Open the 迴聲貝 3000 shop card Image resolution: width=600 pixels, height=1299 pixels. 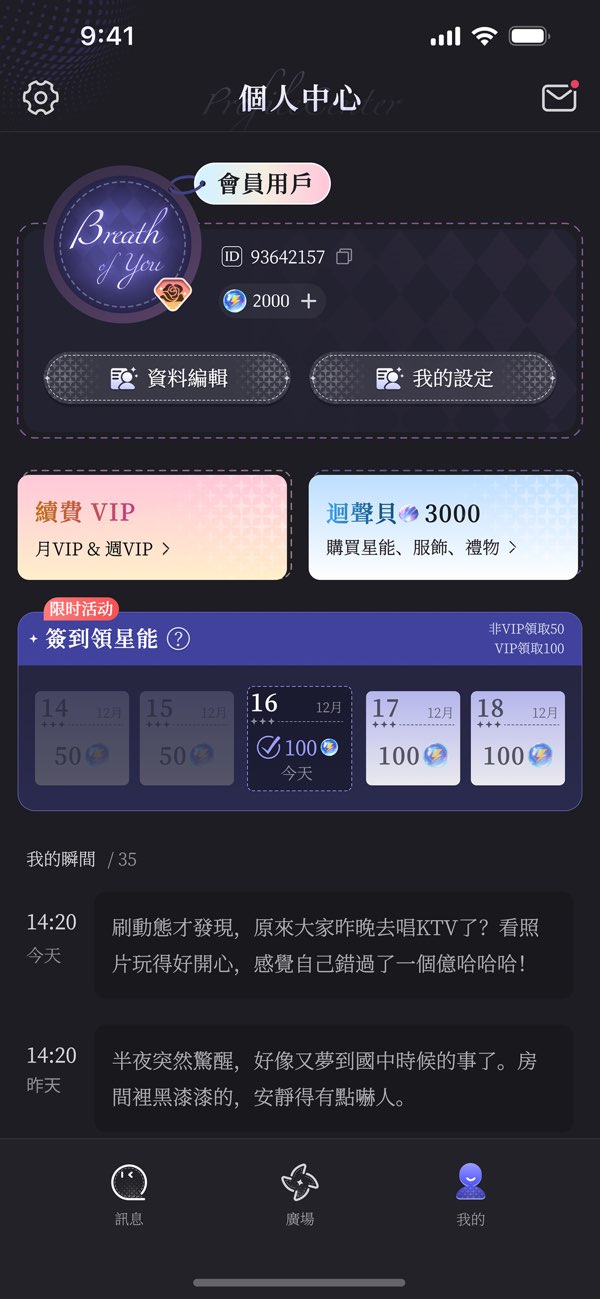click(444, 527)
